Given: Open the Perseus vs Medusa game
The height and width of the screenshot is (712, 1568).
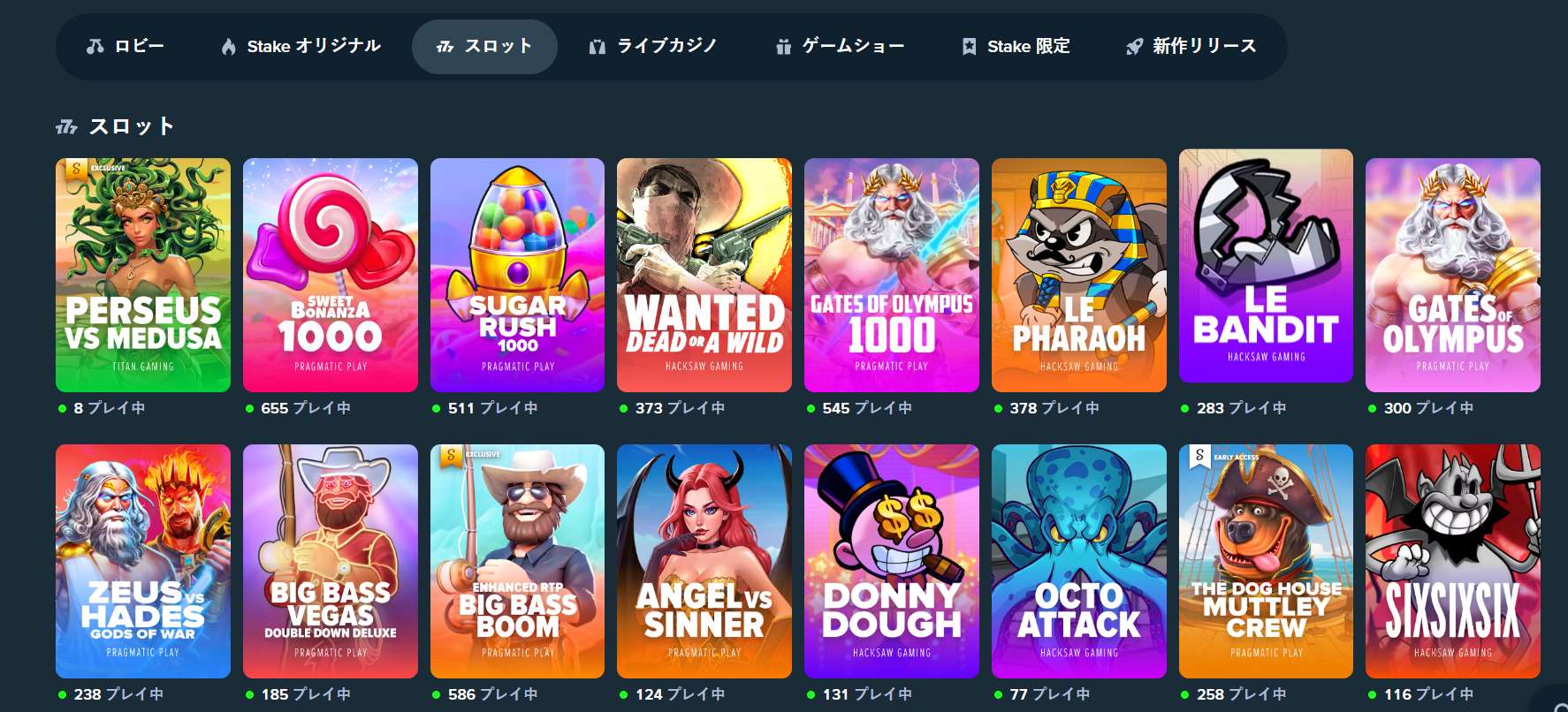Looking at the screenshot, I should [x=143, y=275].
